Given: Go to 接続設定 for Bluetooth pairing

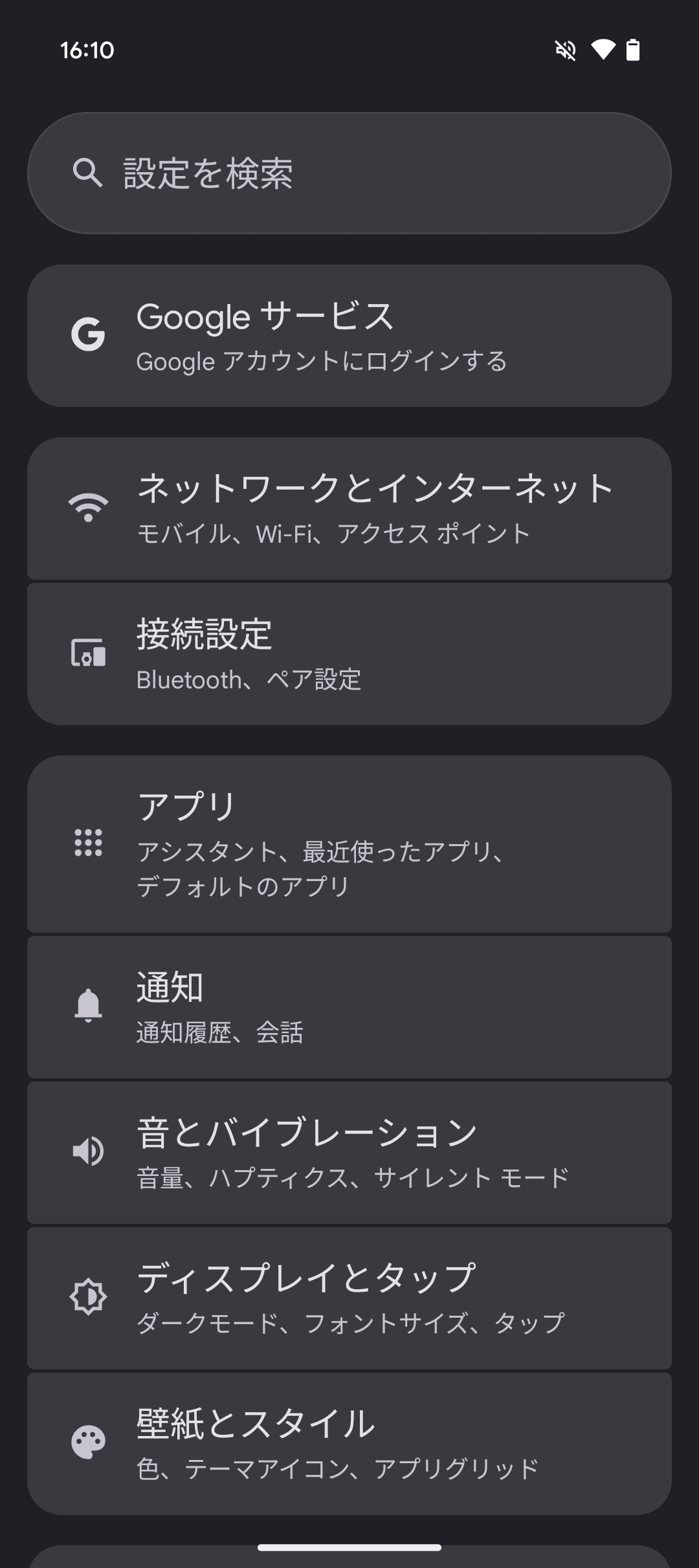Looking at the screenshot, I should [349, 653].
